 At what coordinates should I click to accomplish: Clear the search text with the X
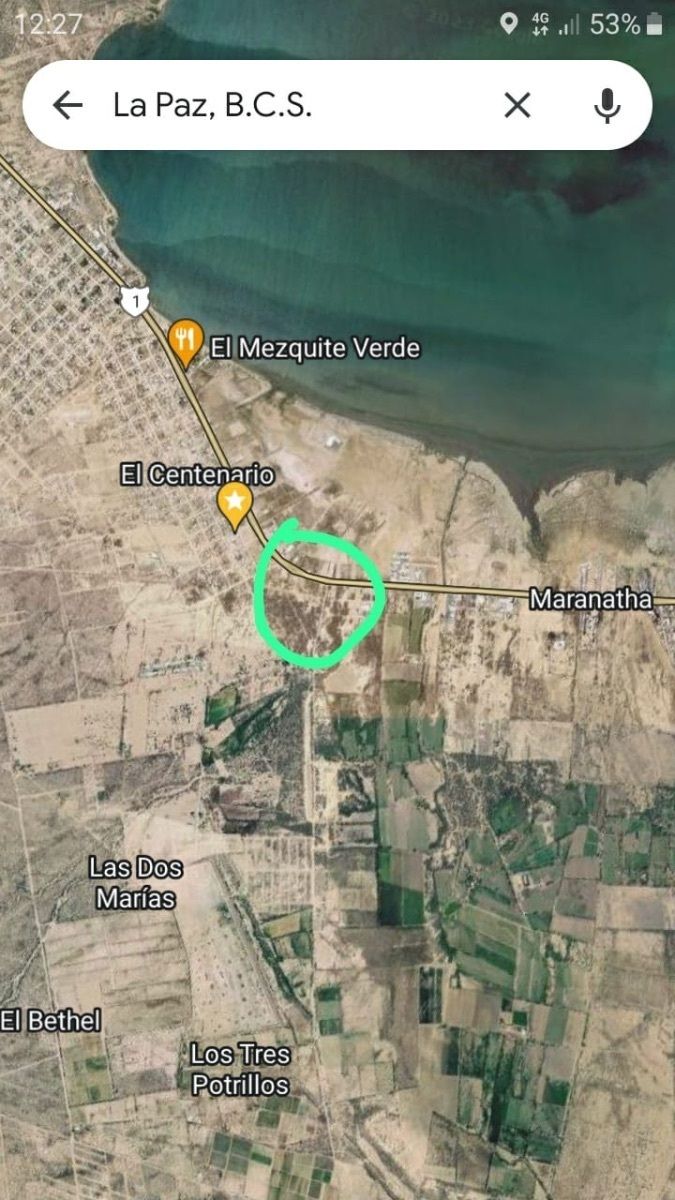pos(517,105)
